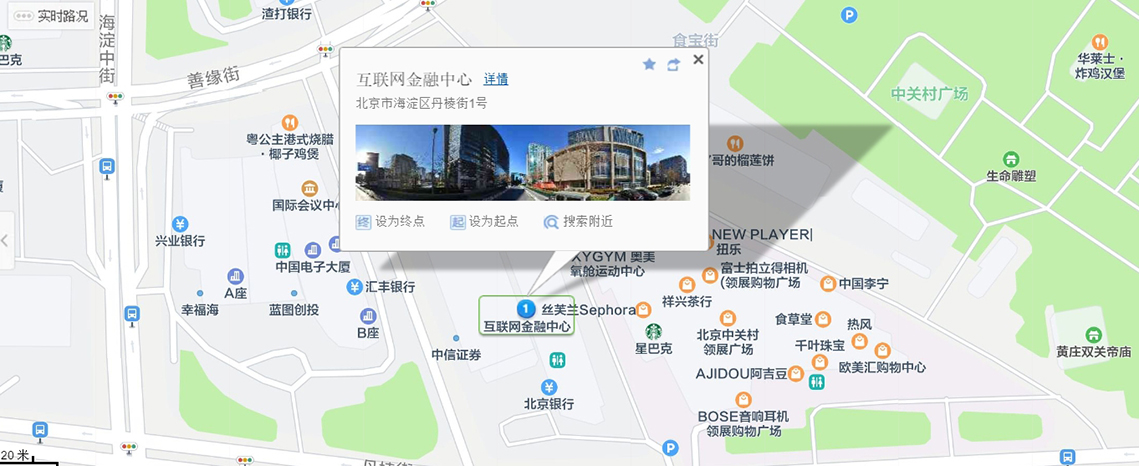Set this place as starting point (设为起点)
Image resolution: width=1139 pixels, height=466 pixels.
(x=484, y=222)
